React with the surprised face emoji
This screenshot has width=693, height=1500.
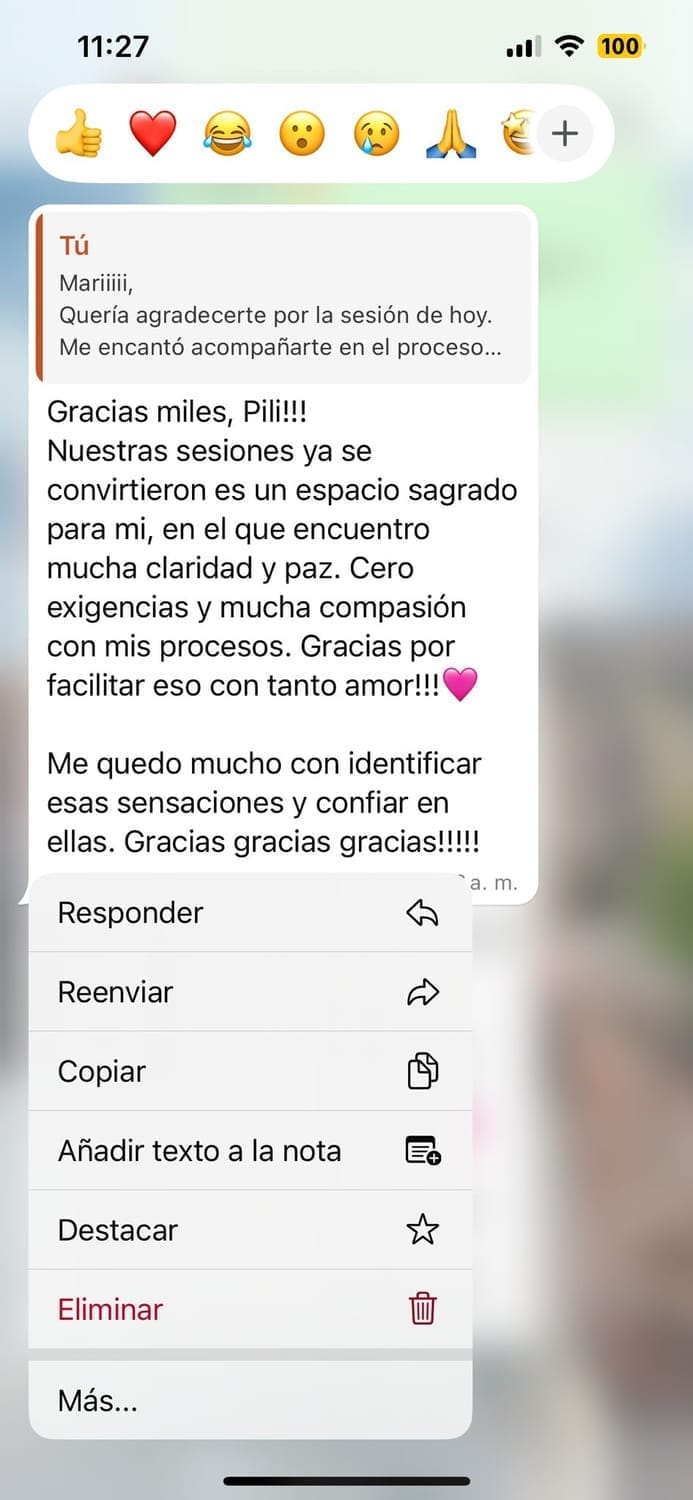pos(302,134)
